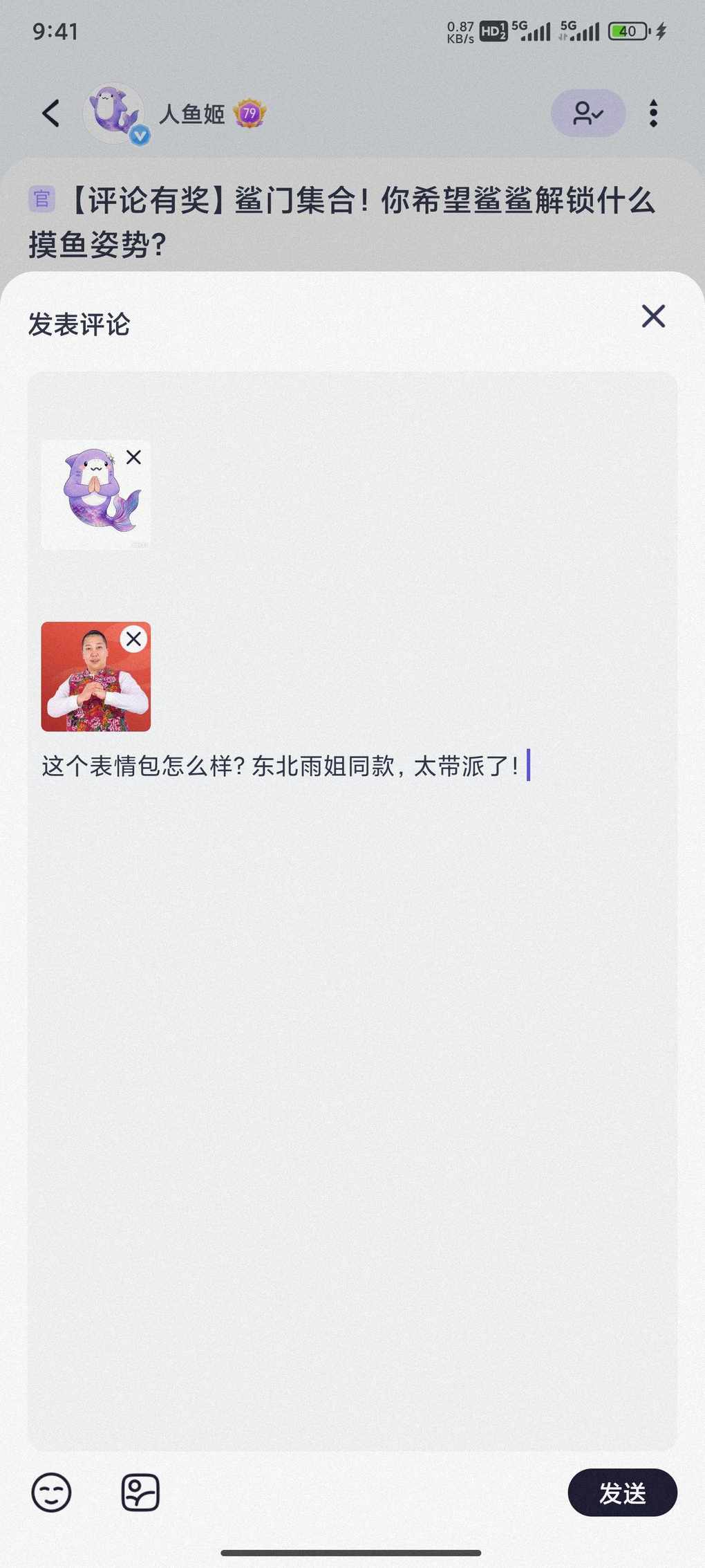This screenshot has width=705, height=1568.
Task: Remove the purple shark sticker attachment
Action: pyautogui.click(x=133, y=457)
